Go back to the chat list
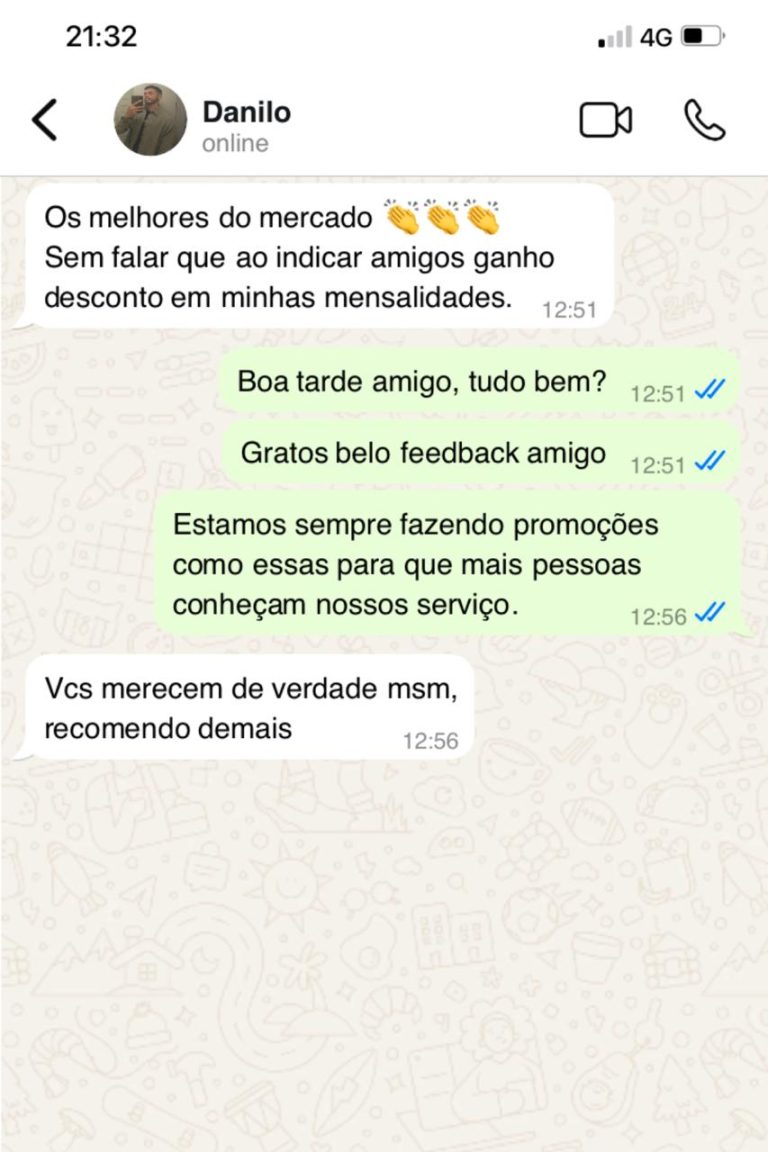The height and width of the screenshot is (1152, 768). [x=45, y=121]
